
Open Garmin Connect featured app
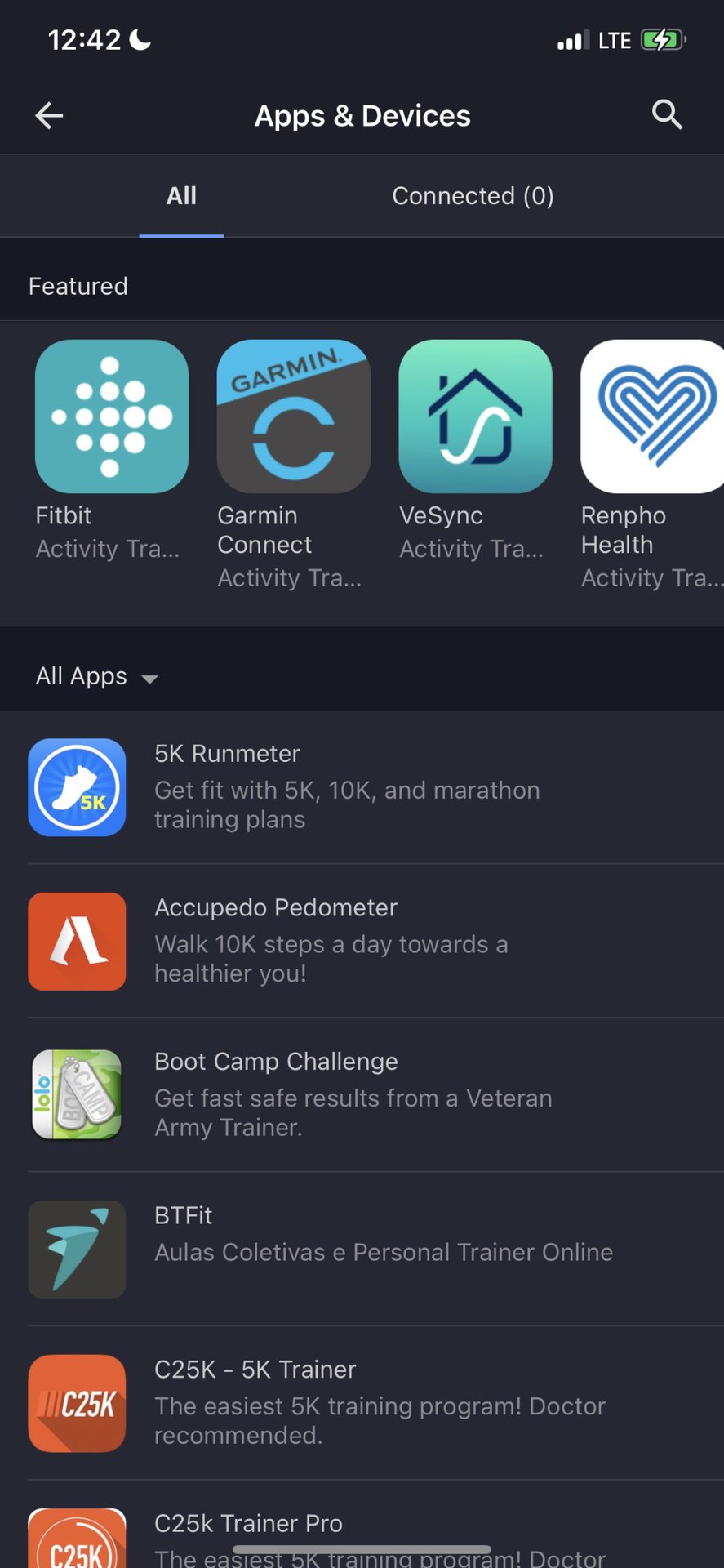click(293, 416)
